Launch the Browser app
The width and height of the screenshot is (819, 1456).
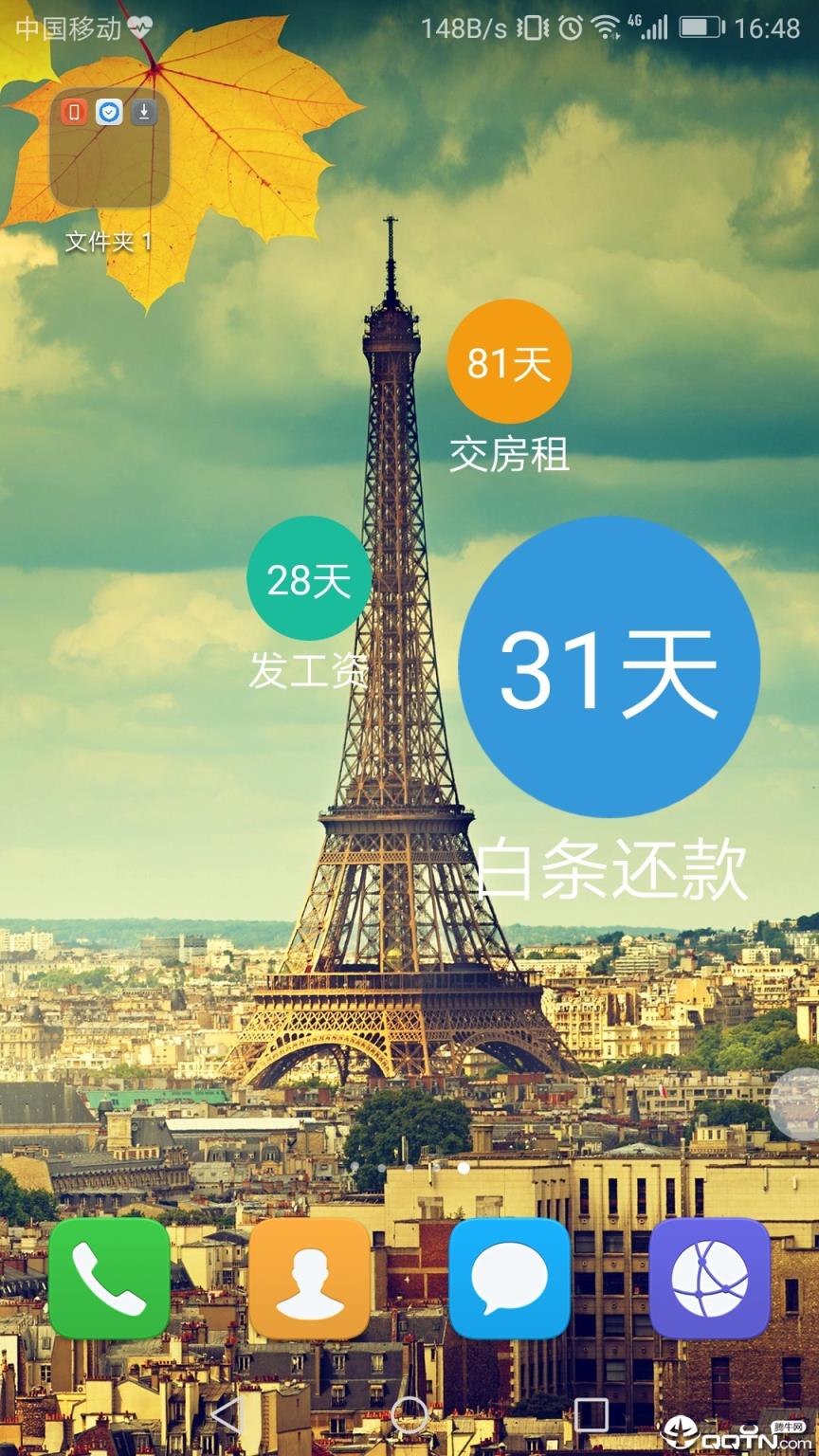pyautogui.click(x=709, y=1279)
